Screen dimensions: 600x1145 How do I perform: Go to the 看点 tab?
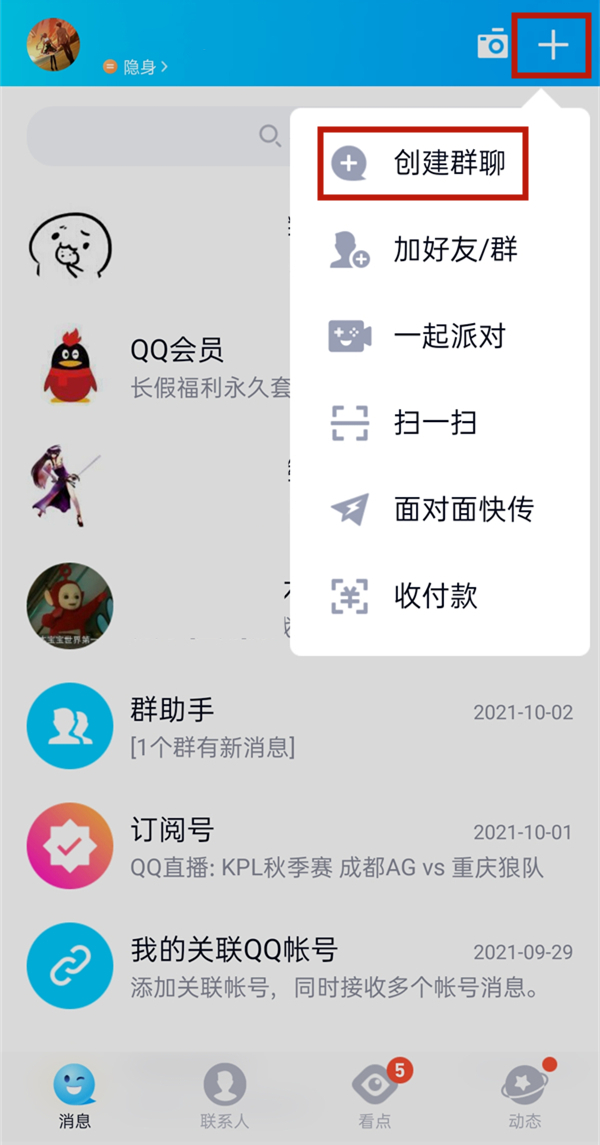click(x=375, y=1095)
